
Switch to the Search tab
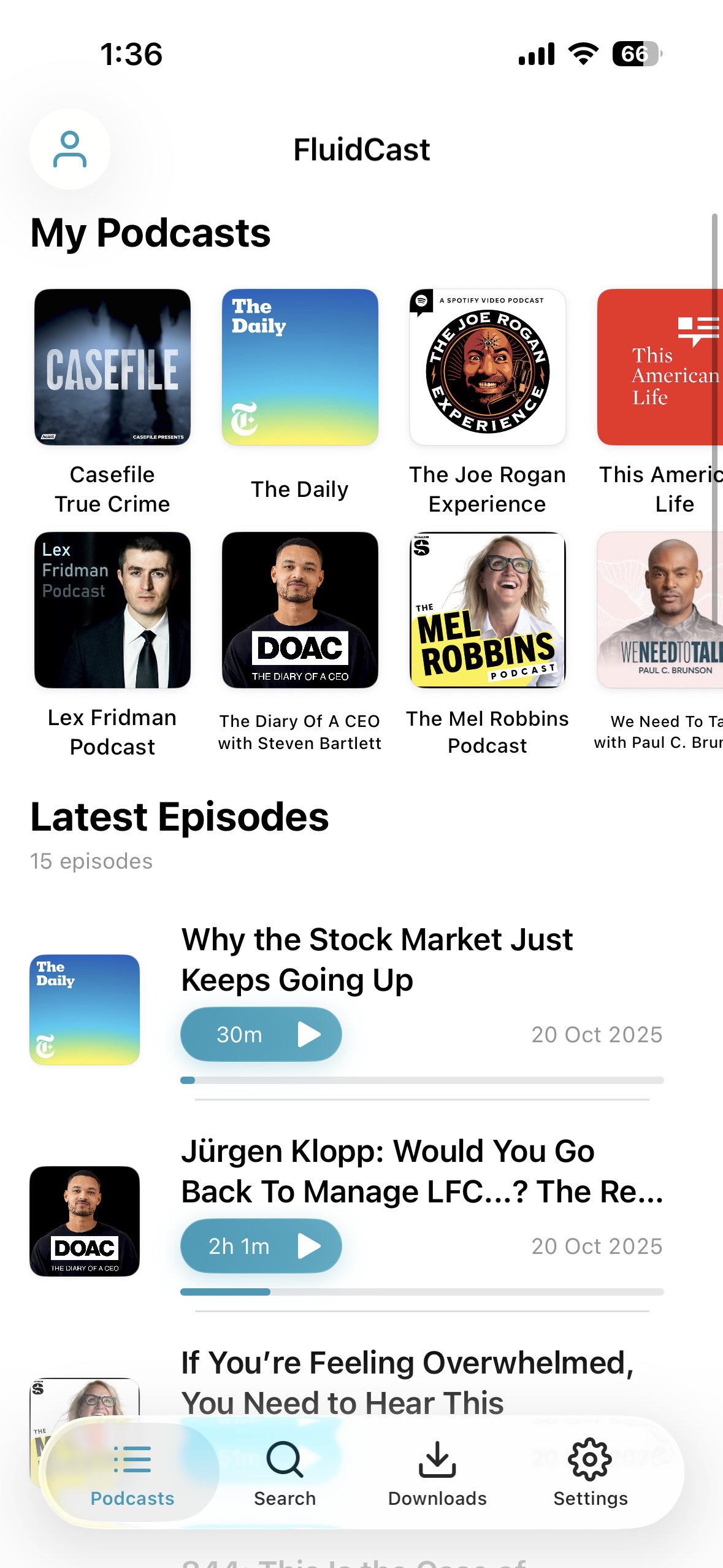[285, 1472]
